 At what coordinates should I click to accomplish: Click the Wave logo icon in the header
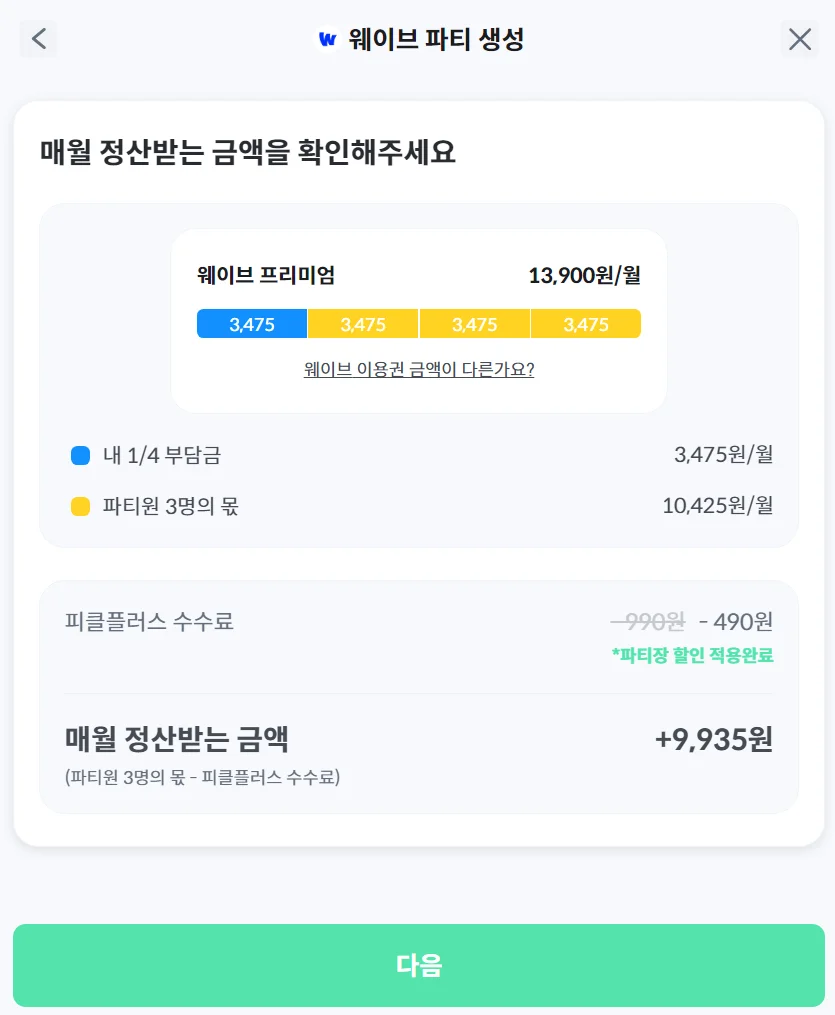(326, 39)
